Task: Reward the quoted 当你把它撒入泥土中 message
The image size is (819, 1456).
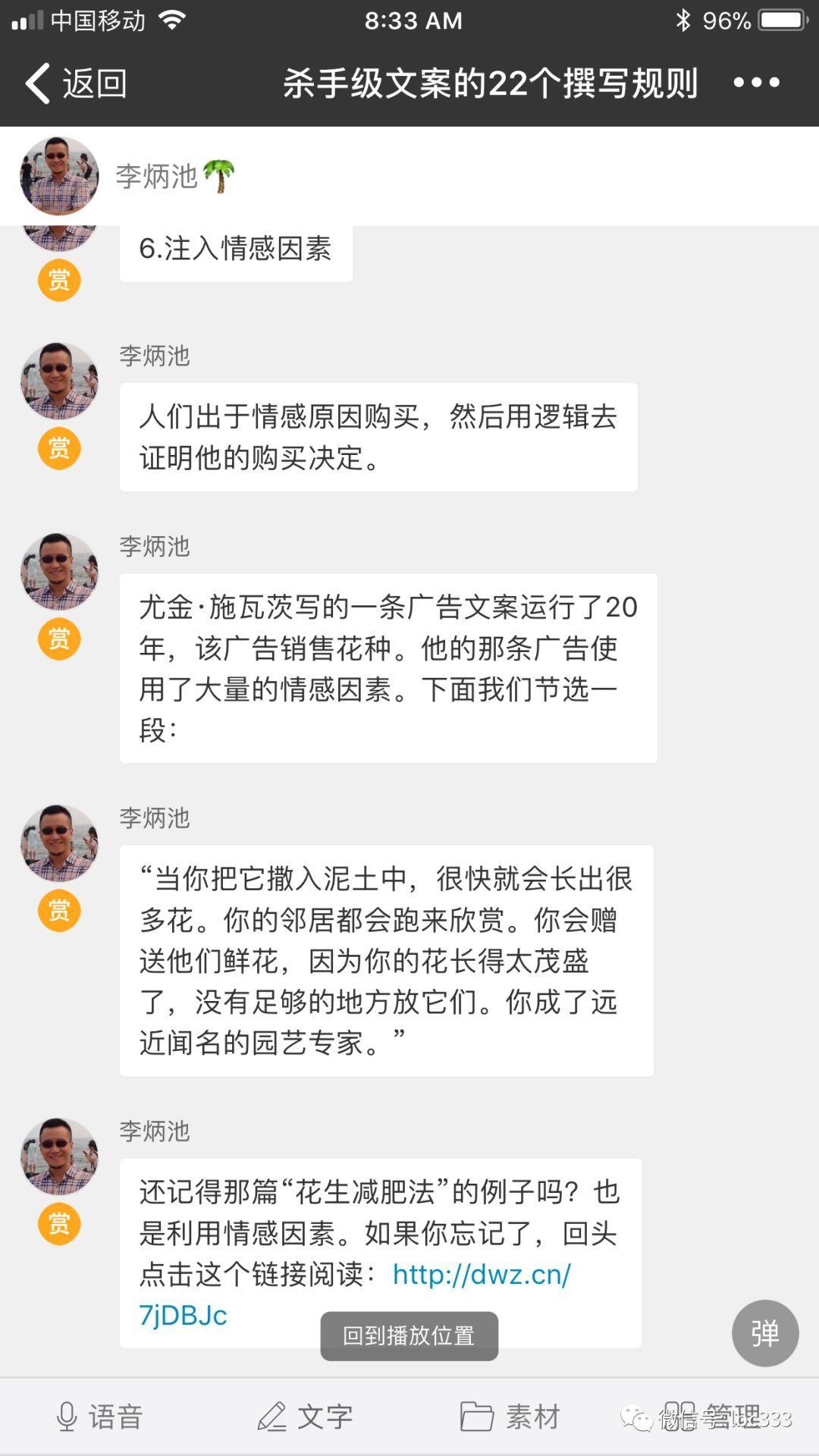Action: tap(59, 910)
